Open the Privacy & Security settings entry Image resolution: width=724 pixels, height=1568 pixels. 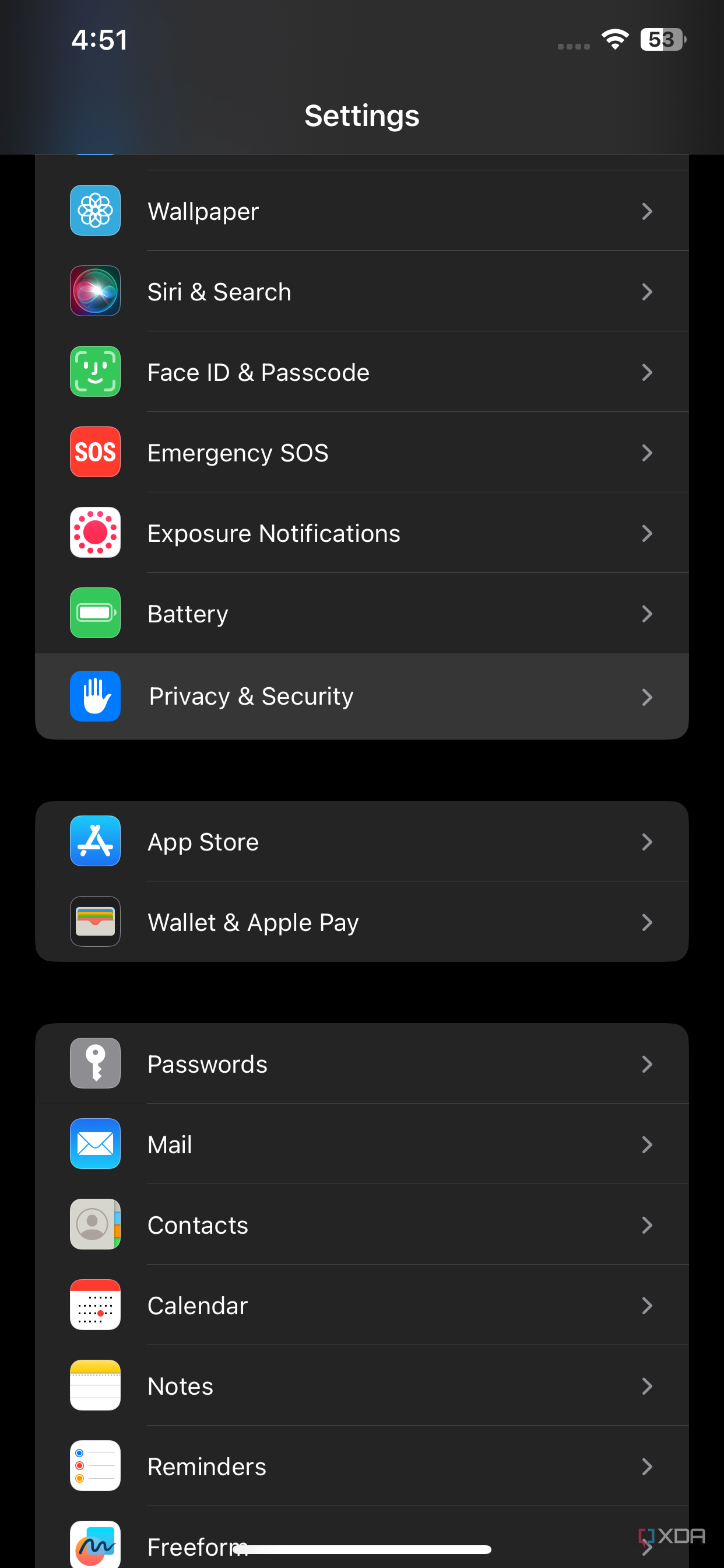click(362, 696)
